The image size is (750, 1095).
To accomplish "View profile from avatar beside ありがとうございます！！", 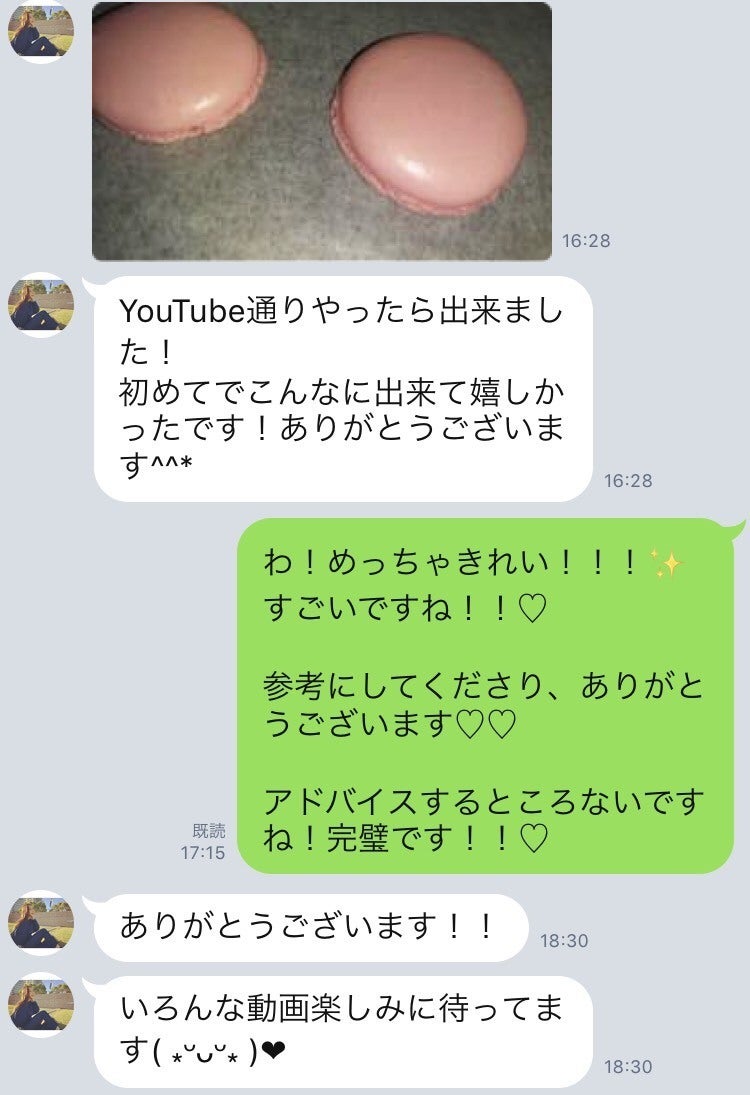I will pos(41,922).
